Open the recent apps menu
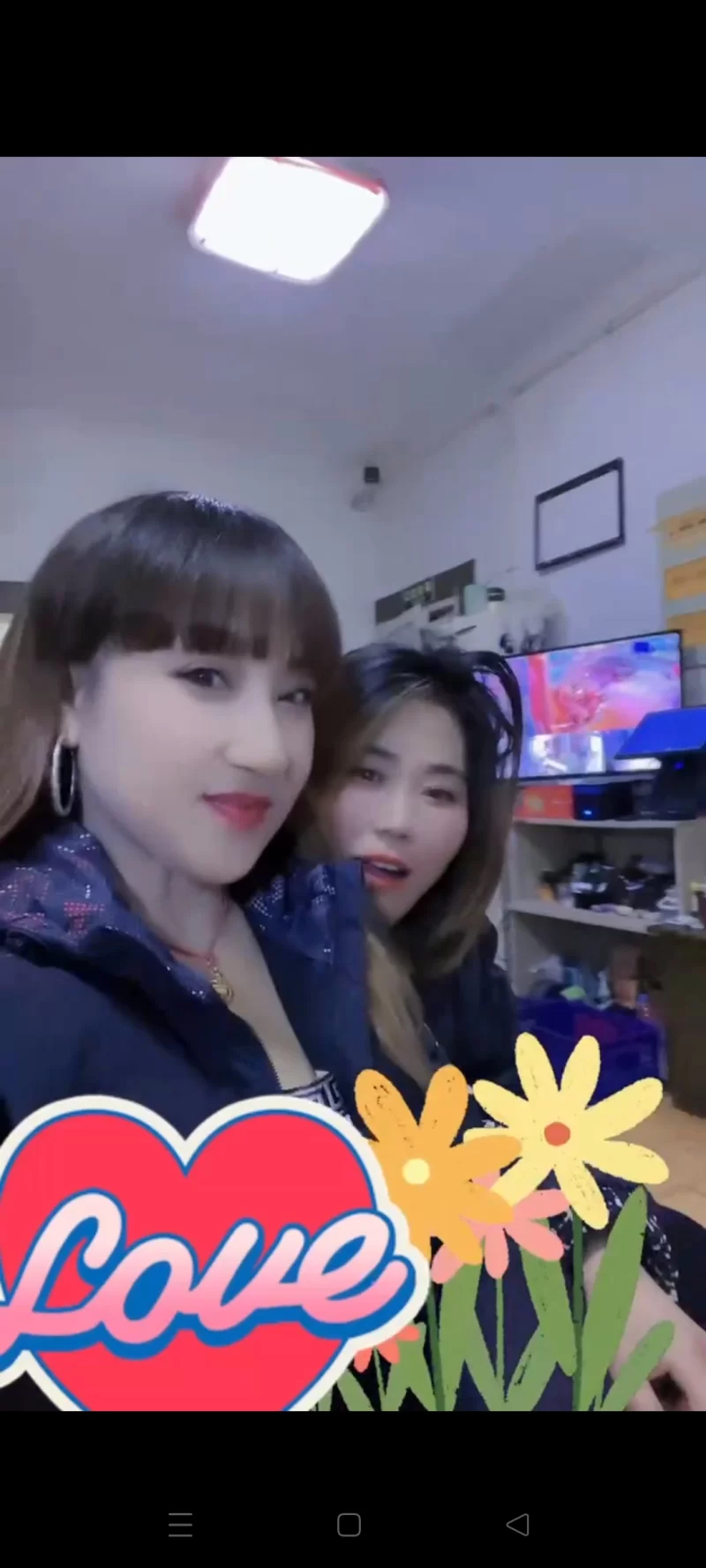706x1568 pixels. [x=180, y=1524]
